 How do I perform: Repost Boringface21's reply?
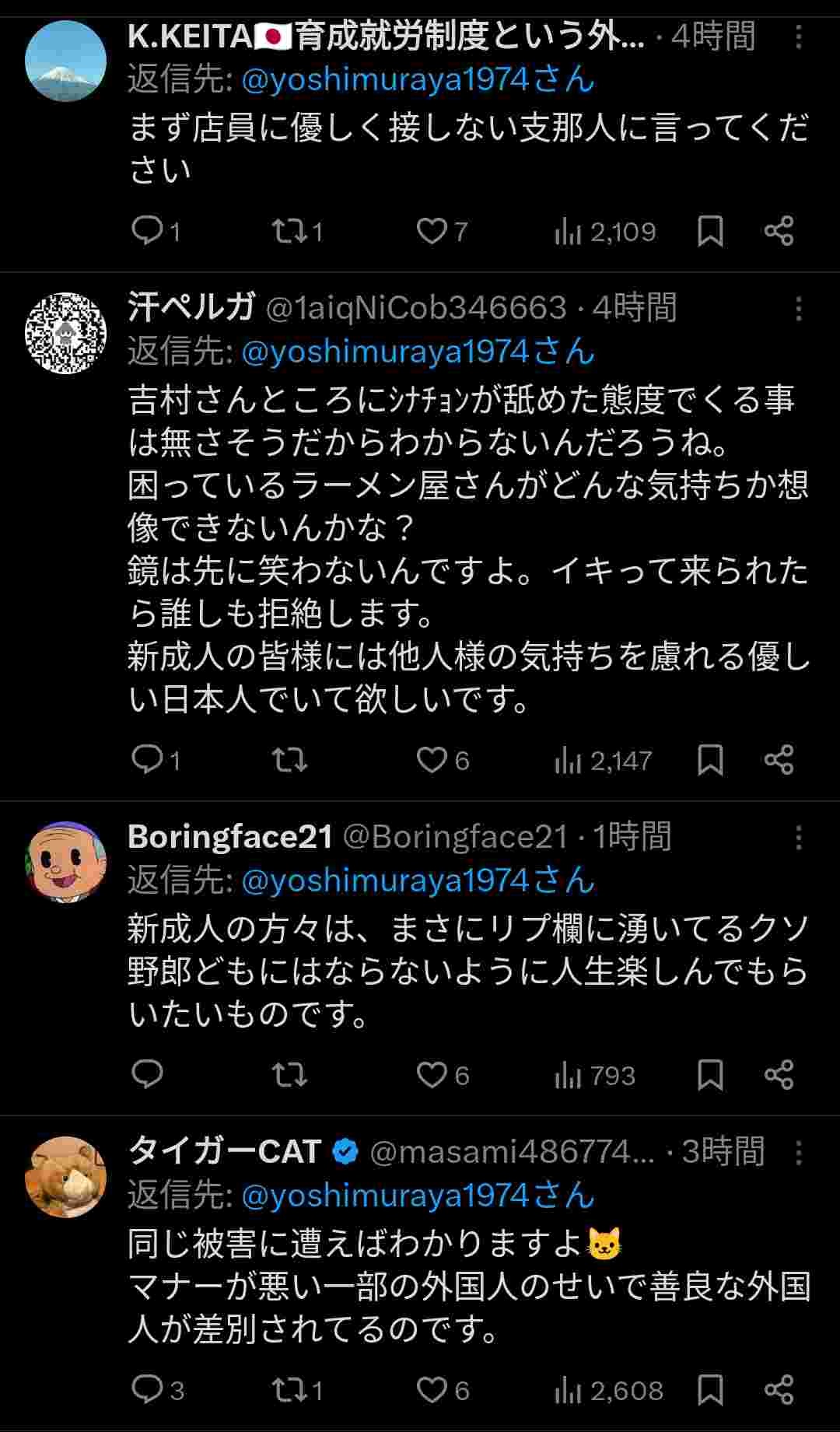289,1075
